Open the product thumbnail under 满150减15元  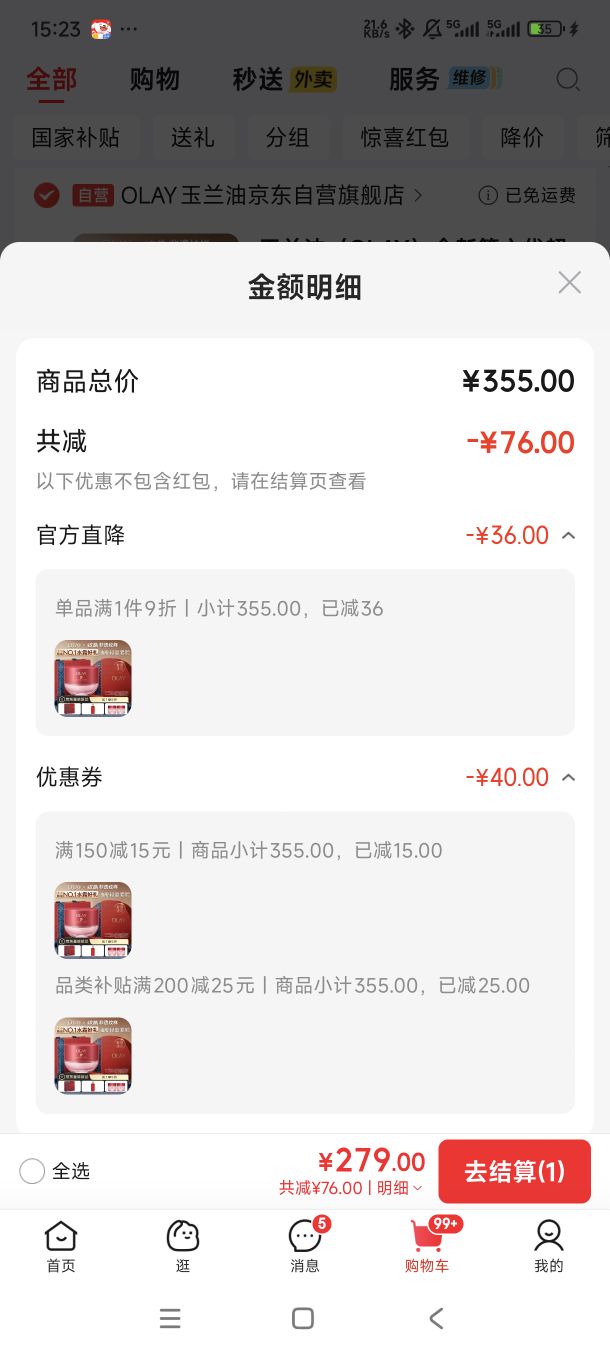pyautogui.click(x=93, y=920)
